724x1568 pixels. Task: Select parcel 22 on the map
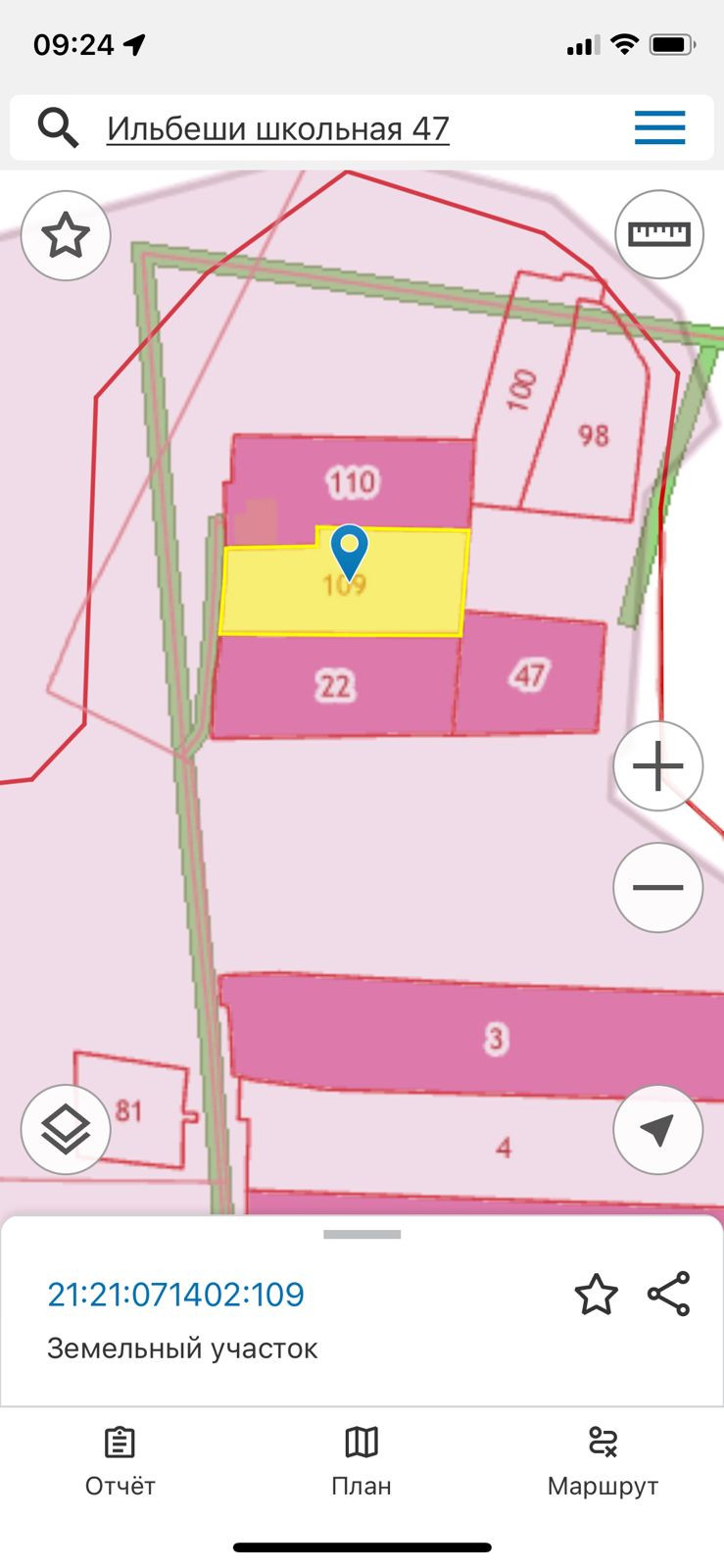click(334, 686)
